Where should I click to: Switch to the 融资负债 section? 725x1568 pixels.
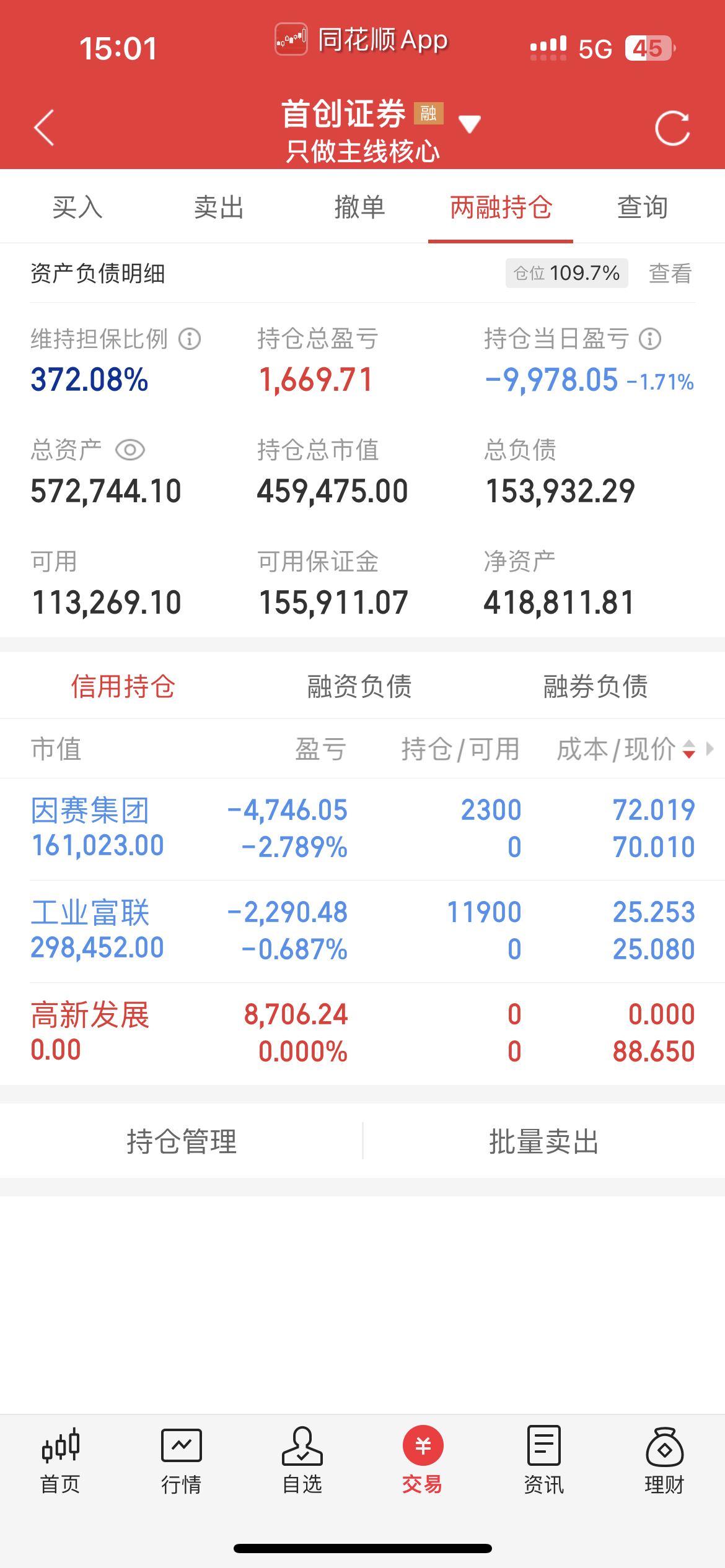pyautogui.click(x=359, y=687)
